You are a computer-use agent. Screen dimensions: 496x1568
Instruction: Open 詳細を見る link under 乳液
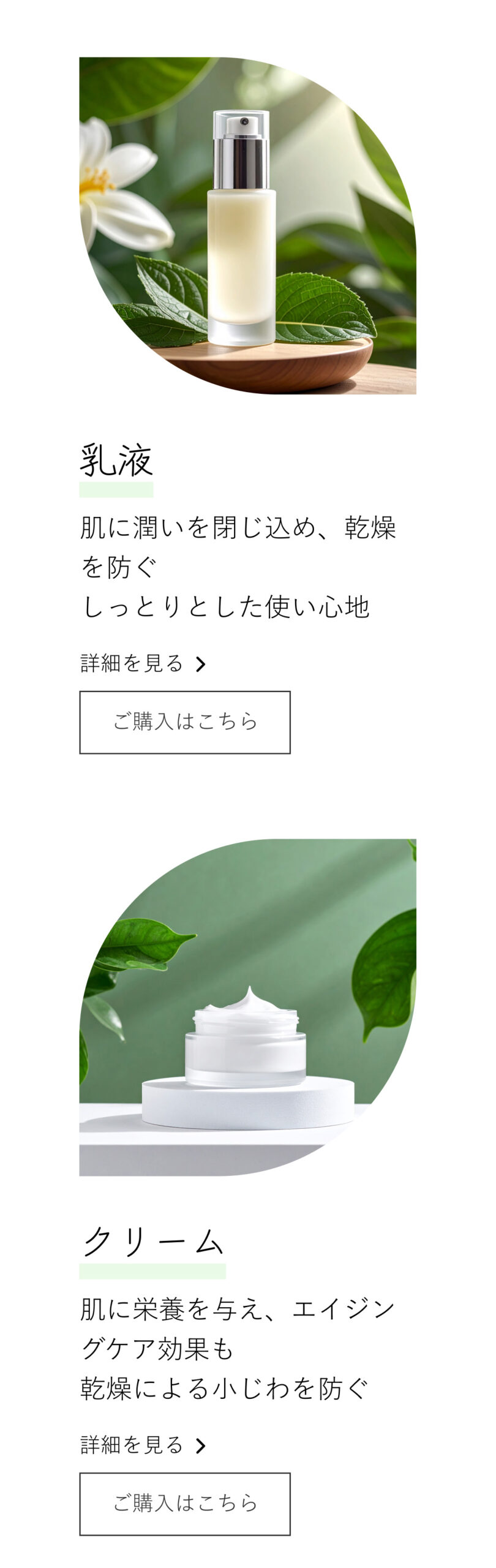[x=142, y=663]
